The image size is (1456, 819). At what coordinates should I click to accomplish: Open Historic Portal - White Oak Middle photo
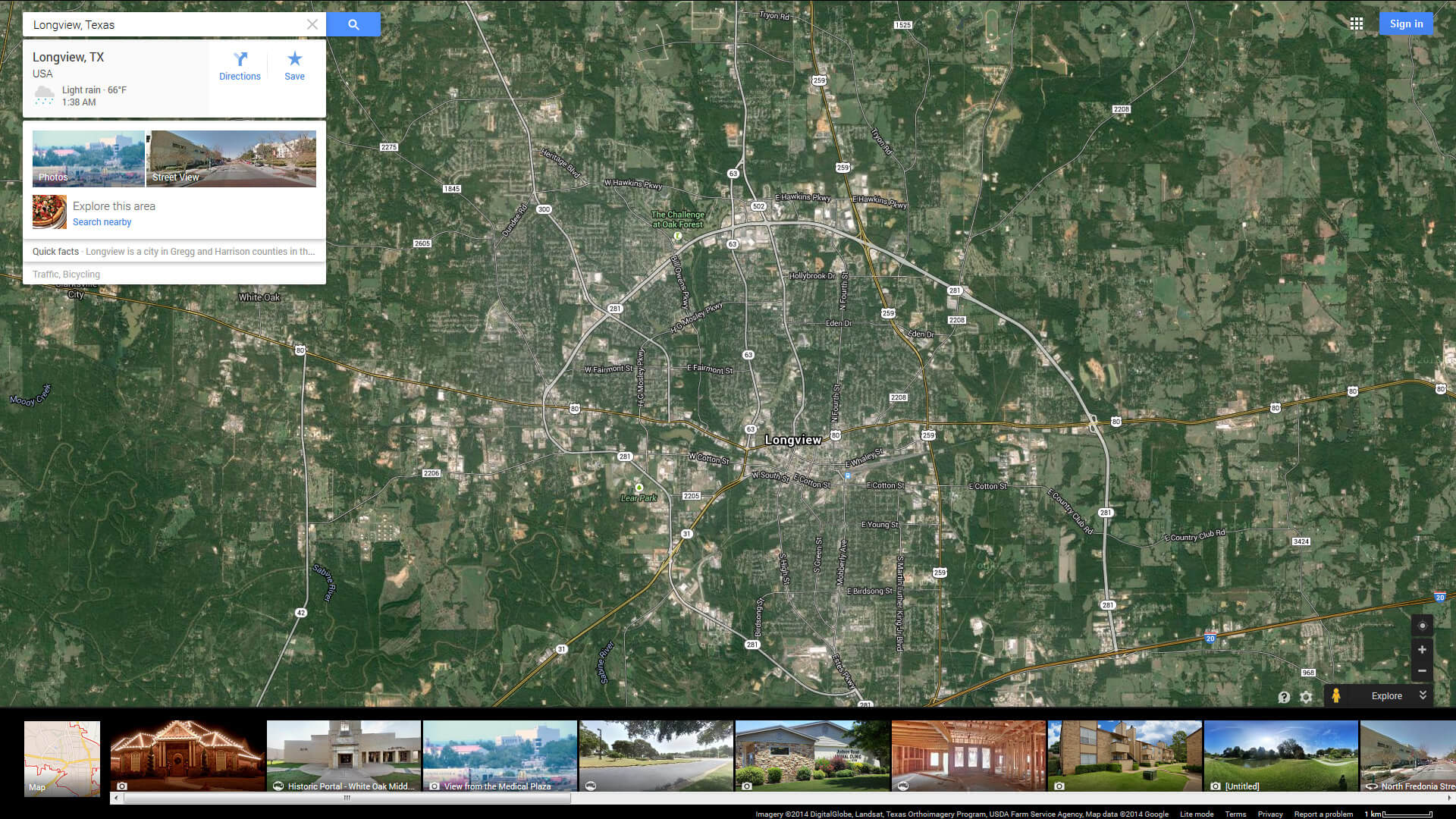pyautogui.click(x=344, y=756)
